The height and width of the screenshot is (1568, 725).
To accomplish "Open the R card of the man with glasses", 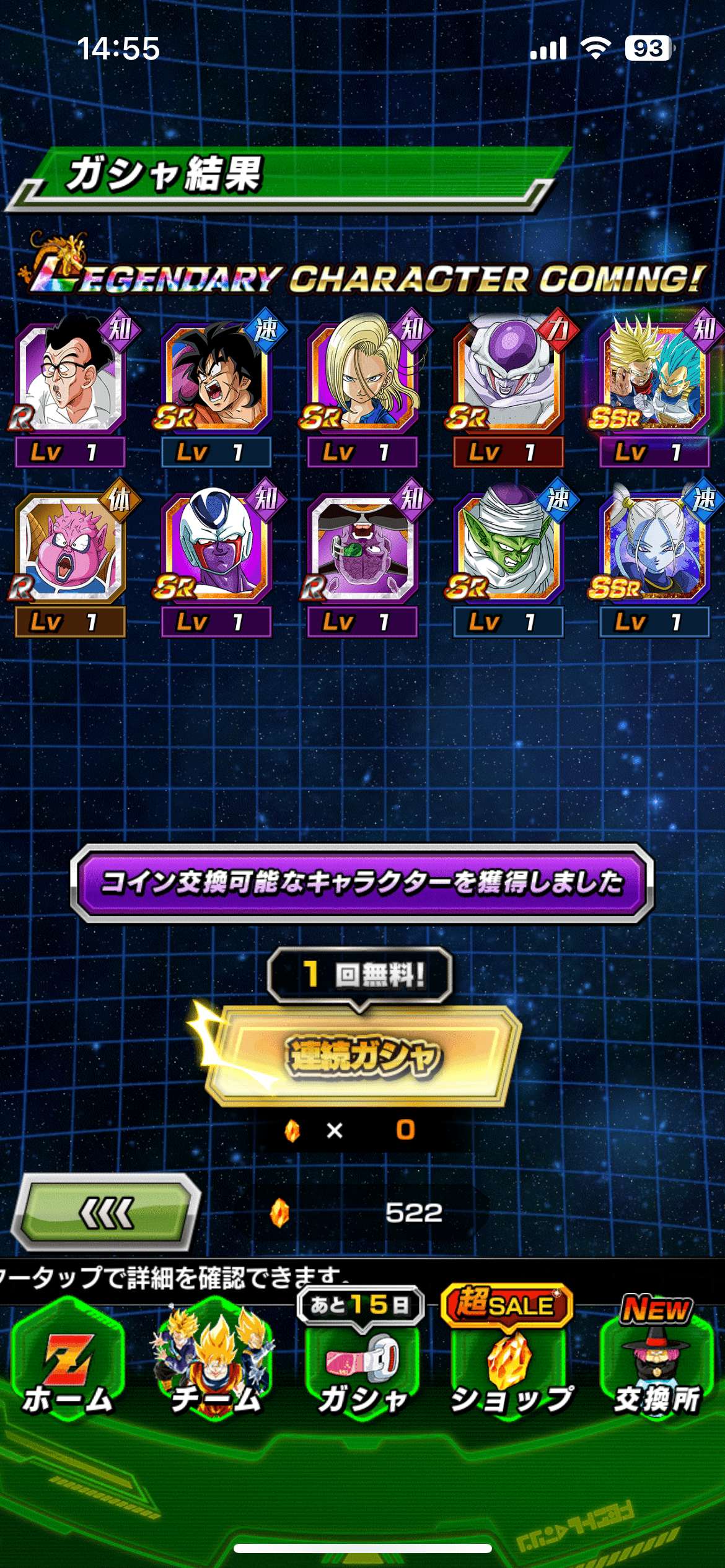I will (69, 378).
